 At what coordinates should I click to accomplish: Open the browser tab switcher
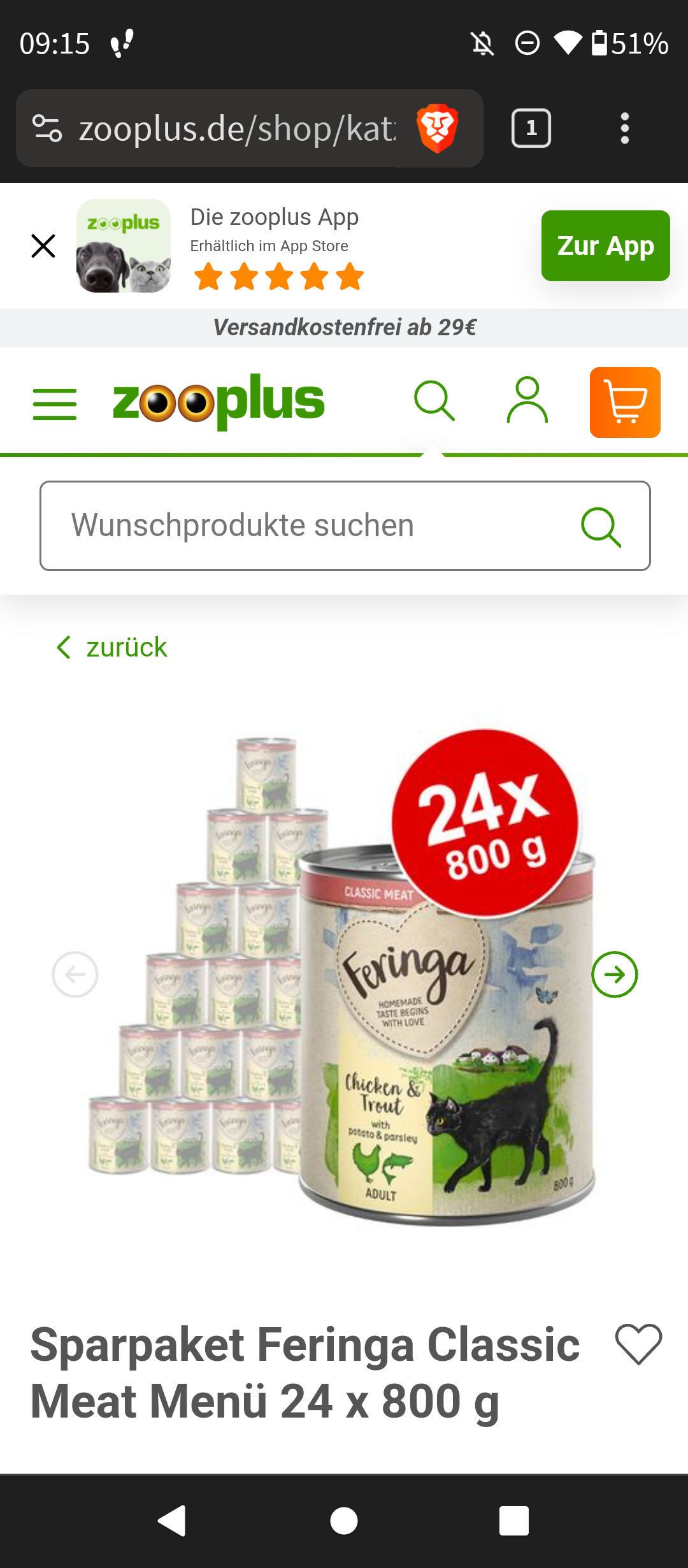pyautogui.click(x=531, y=129)
